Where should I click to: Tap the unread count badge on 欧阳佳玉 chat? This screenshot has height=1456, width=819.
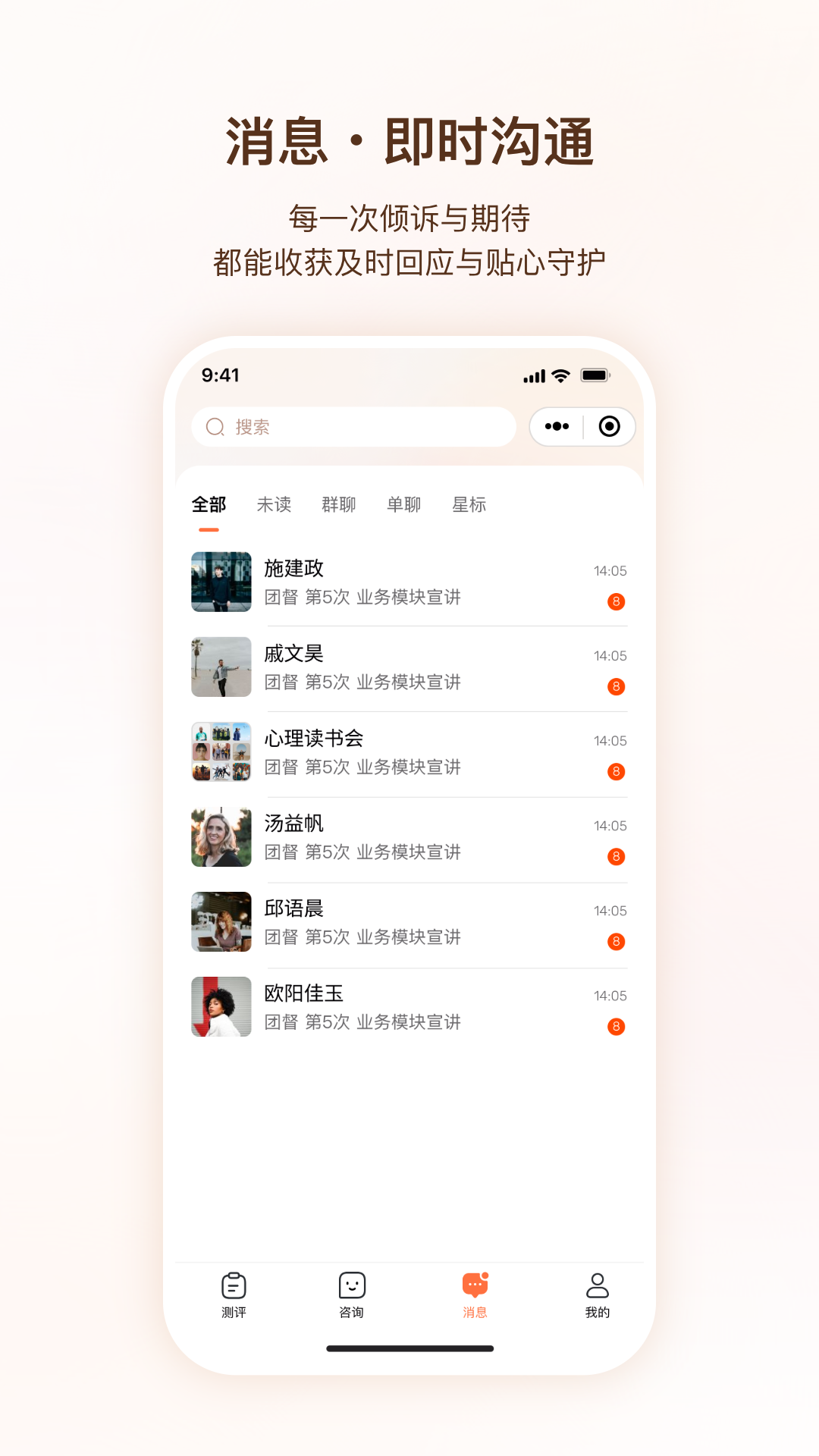(617, 1026)
